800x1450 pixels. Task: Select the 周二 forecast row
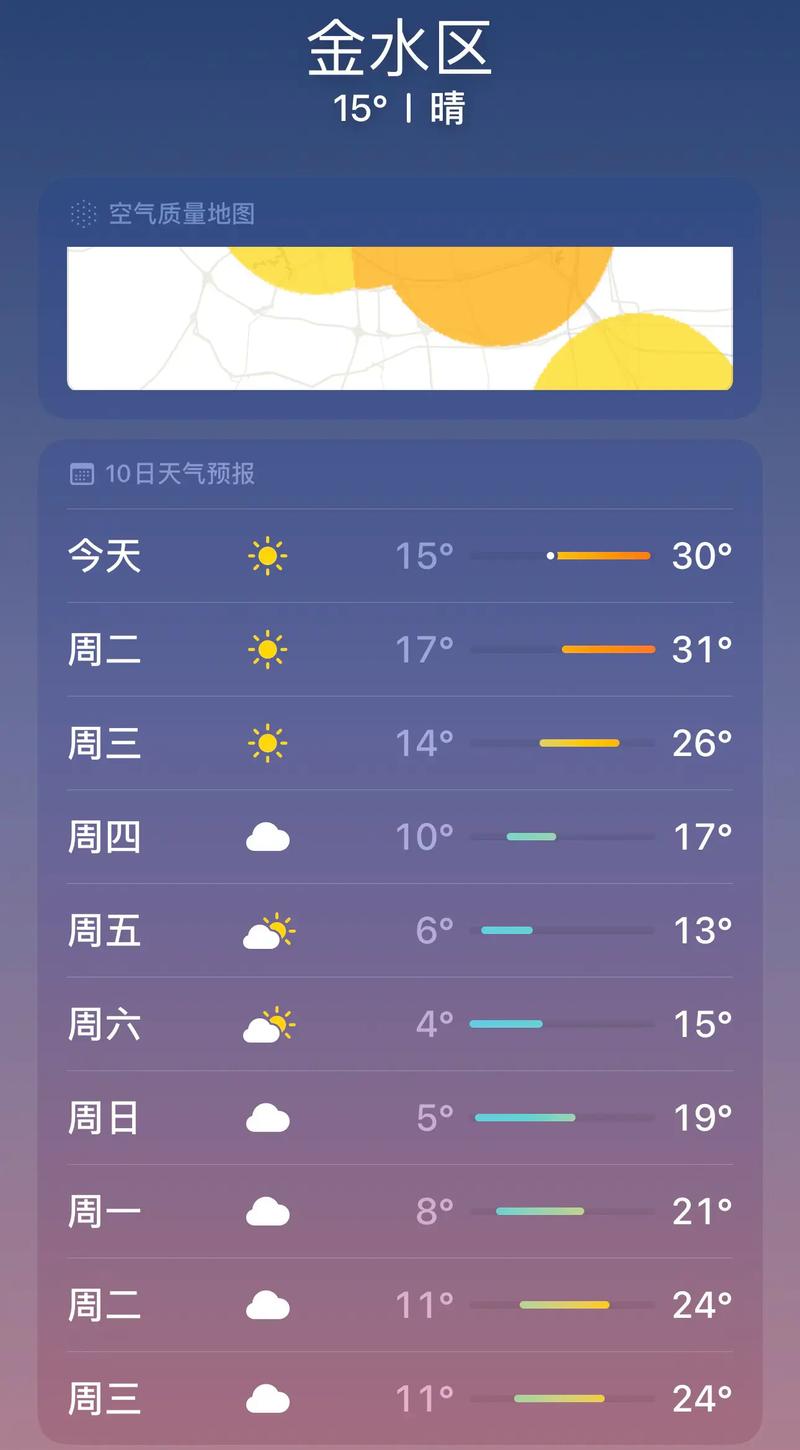pyautogui.click(x=400, y=649)
